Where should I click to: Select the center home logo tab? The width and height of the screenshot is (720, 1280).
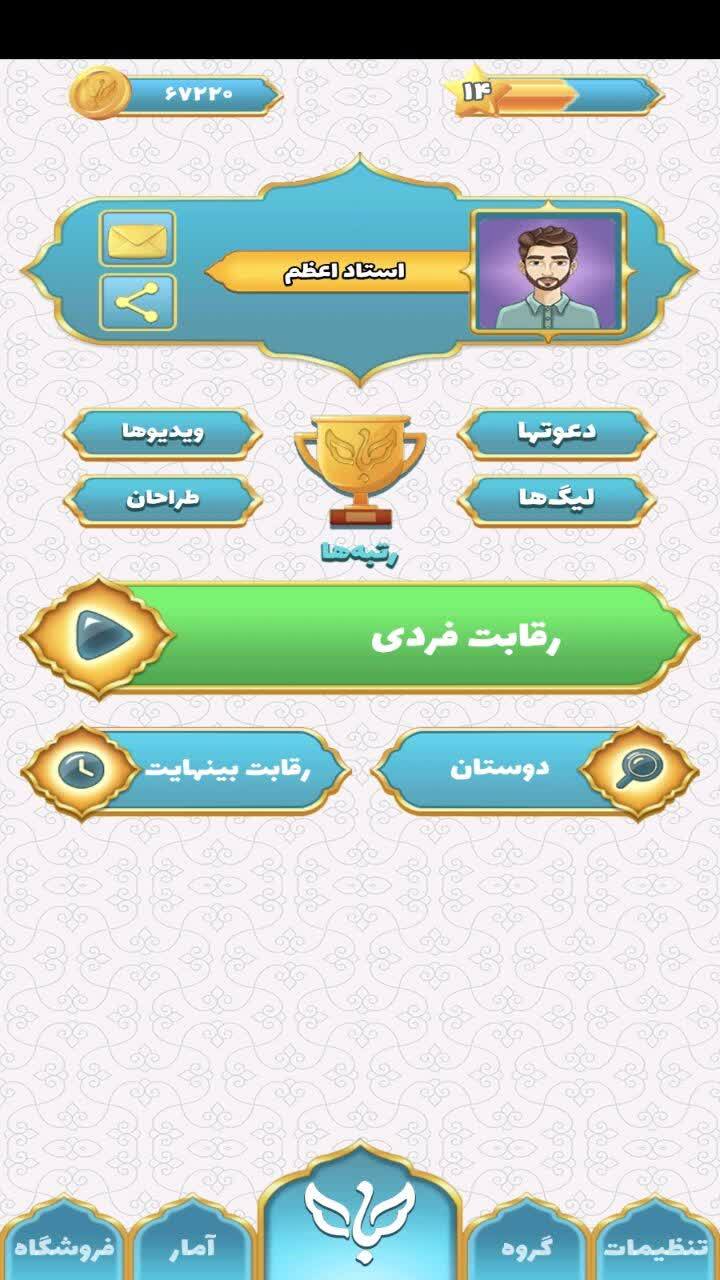click(360, 1215)
